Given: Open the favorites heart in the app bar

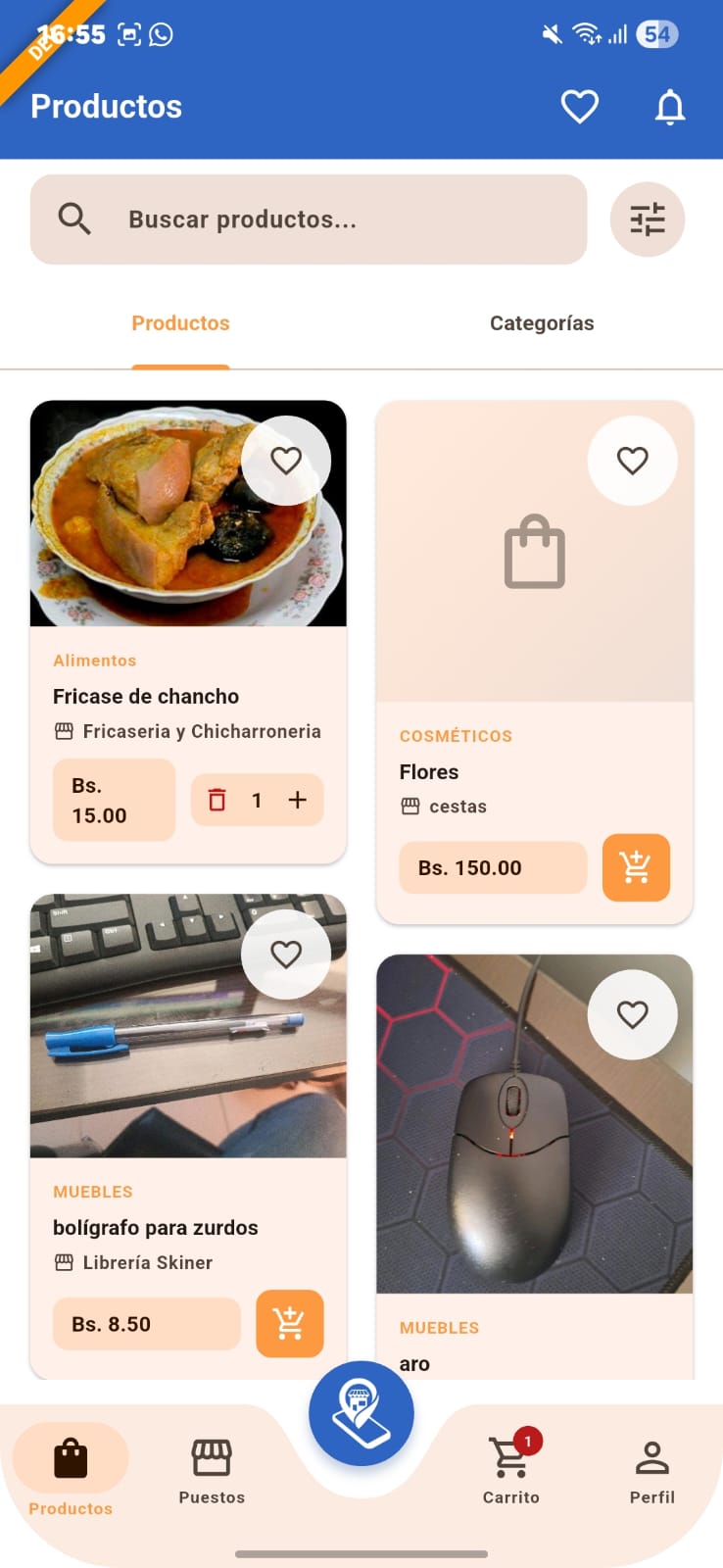Looking at the screenshot, I should (x=579, y=106).
